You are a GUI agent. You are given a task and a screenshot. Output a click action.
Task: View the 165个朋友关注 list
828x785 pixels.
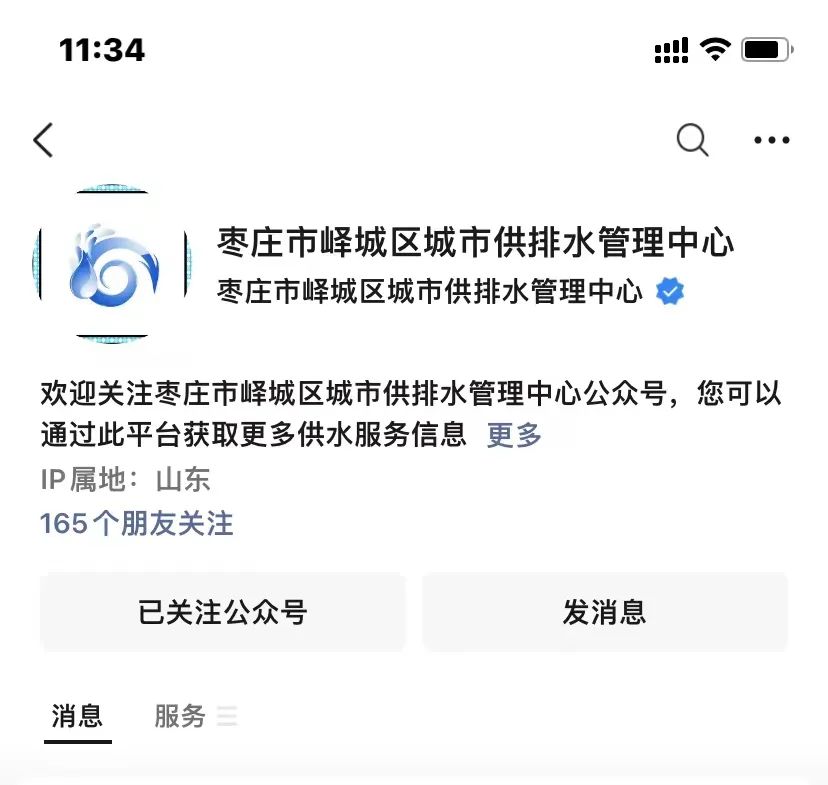[136, 523]
